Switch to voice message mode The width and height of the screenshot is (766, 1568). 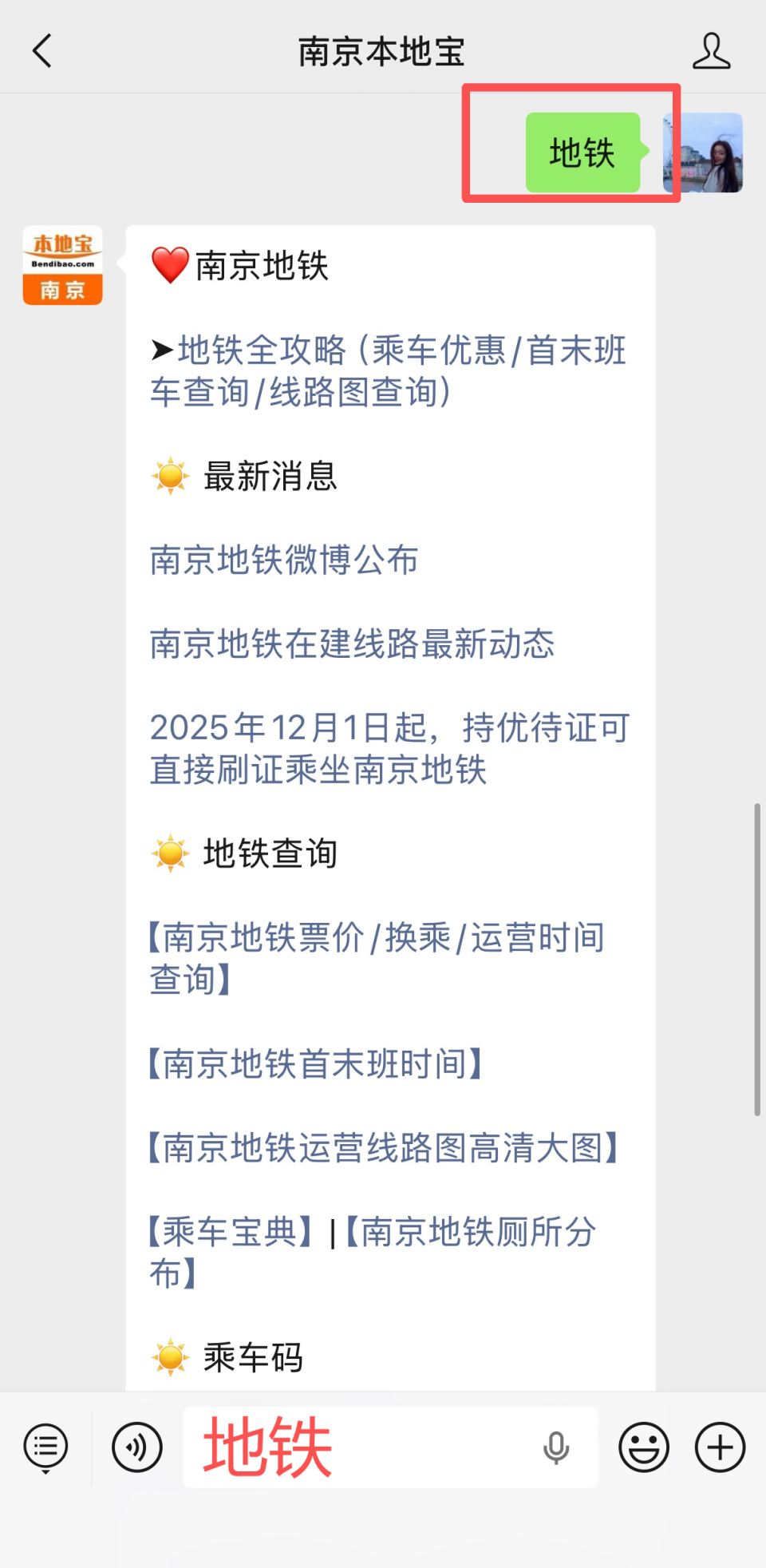click(x=136, y=1447)
